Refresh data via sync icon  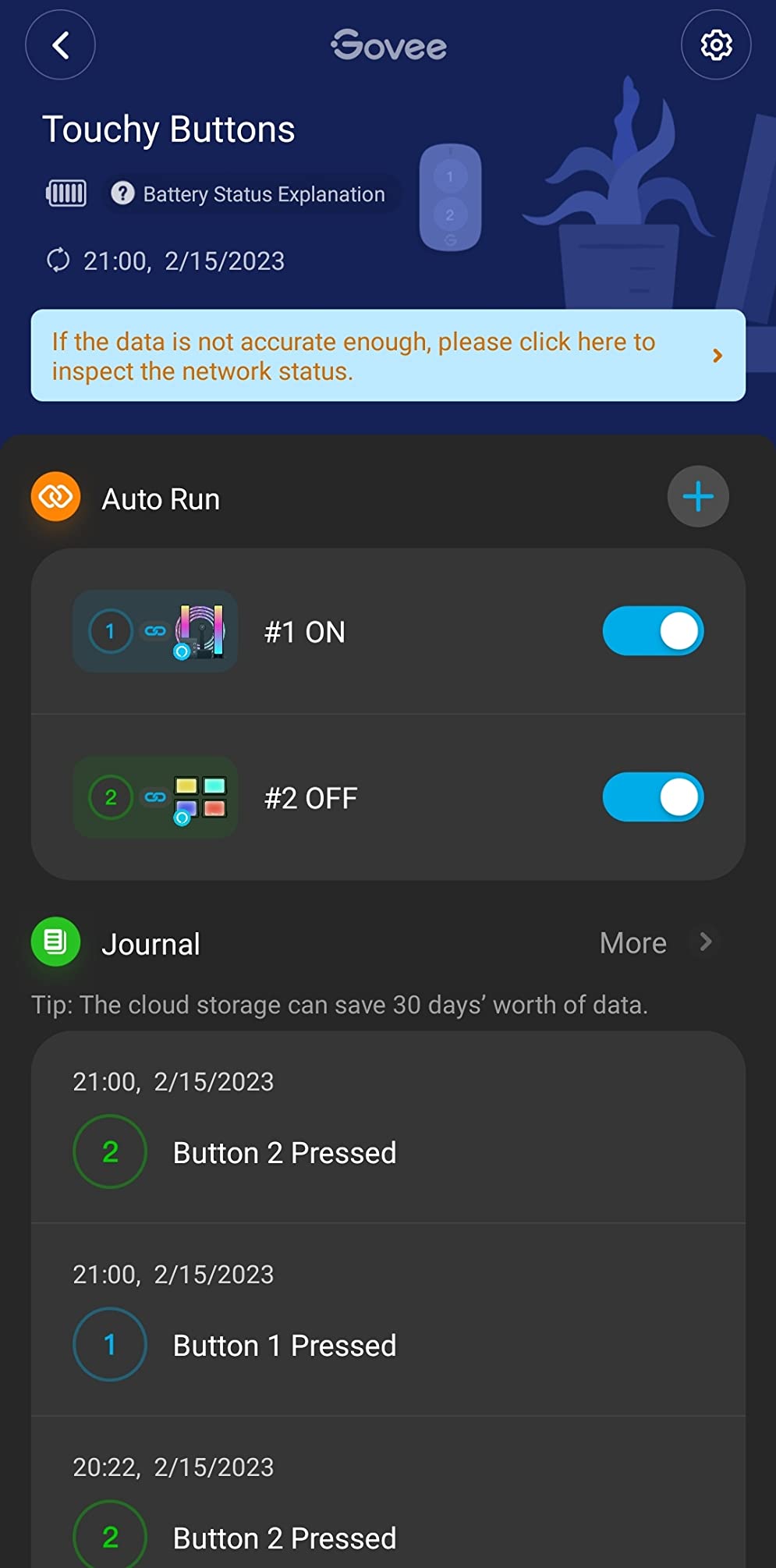click(58, 261)
